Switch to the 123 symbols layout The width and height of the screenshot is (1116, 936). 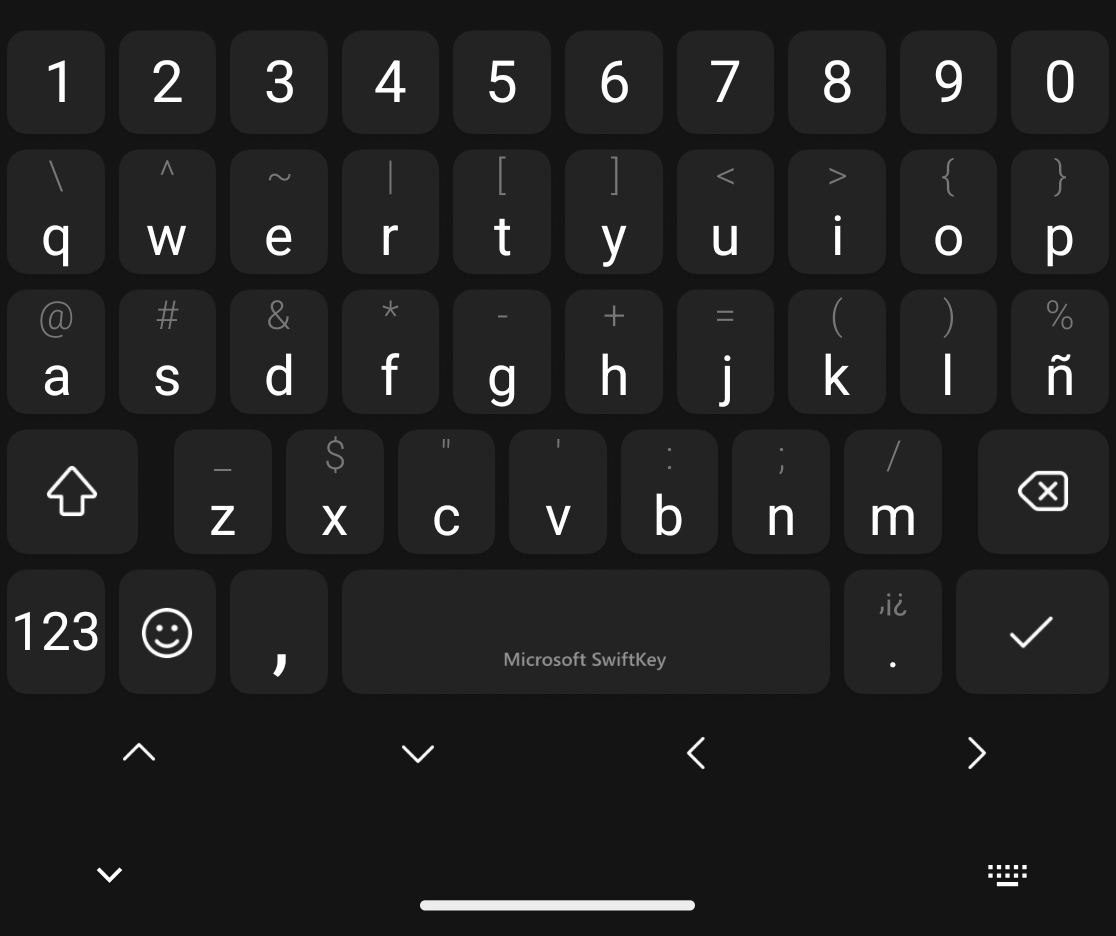[x=56, y=632]
